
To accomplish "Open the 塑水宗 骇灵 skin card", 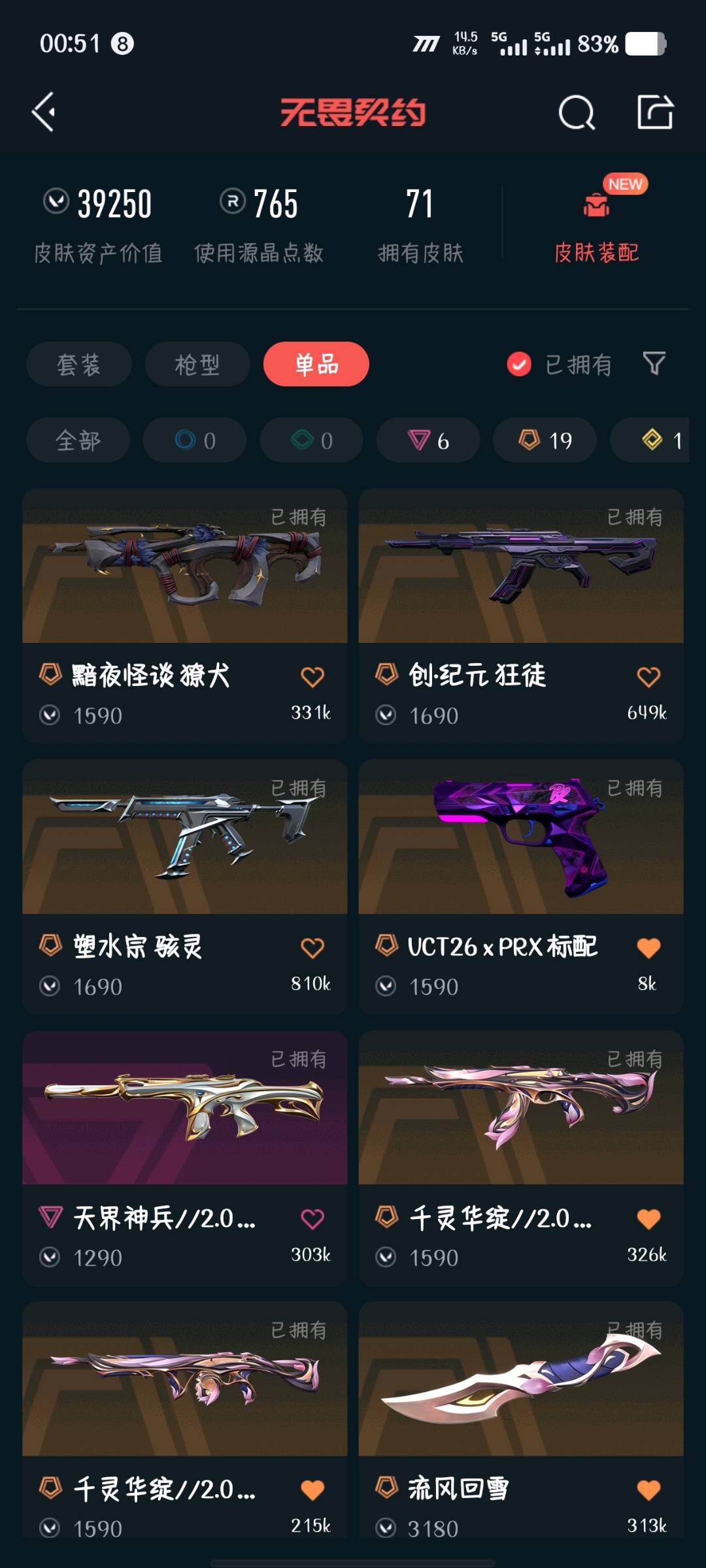I will click(x=184, y=838).
